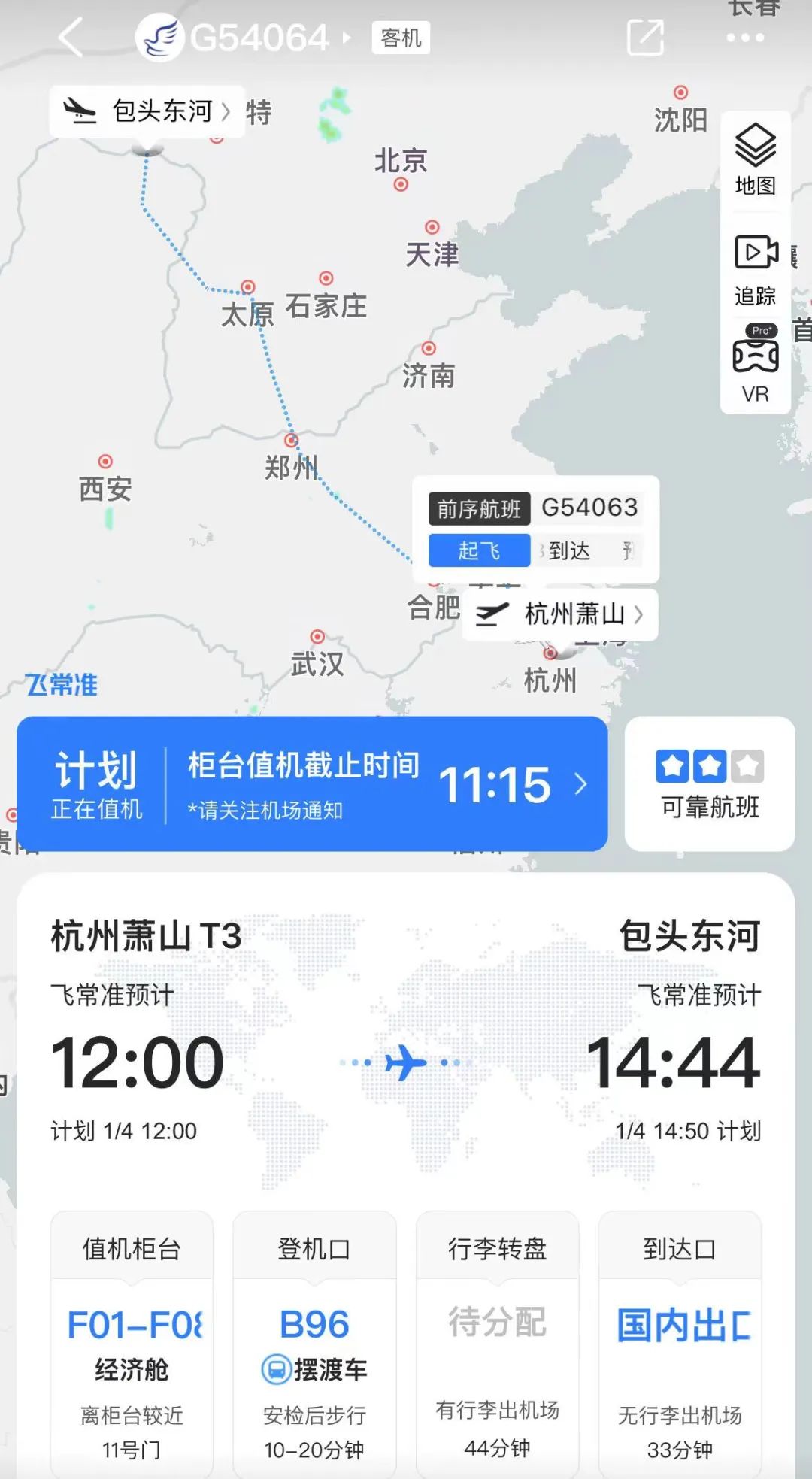Screen dimensions: 812x1479
Task: Open 包头东河 arrival airport details
Action: (x=148, y=111)
